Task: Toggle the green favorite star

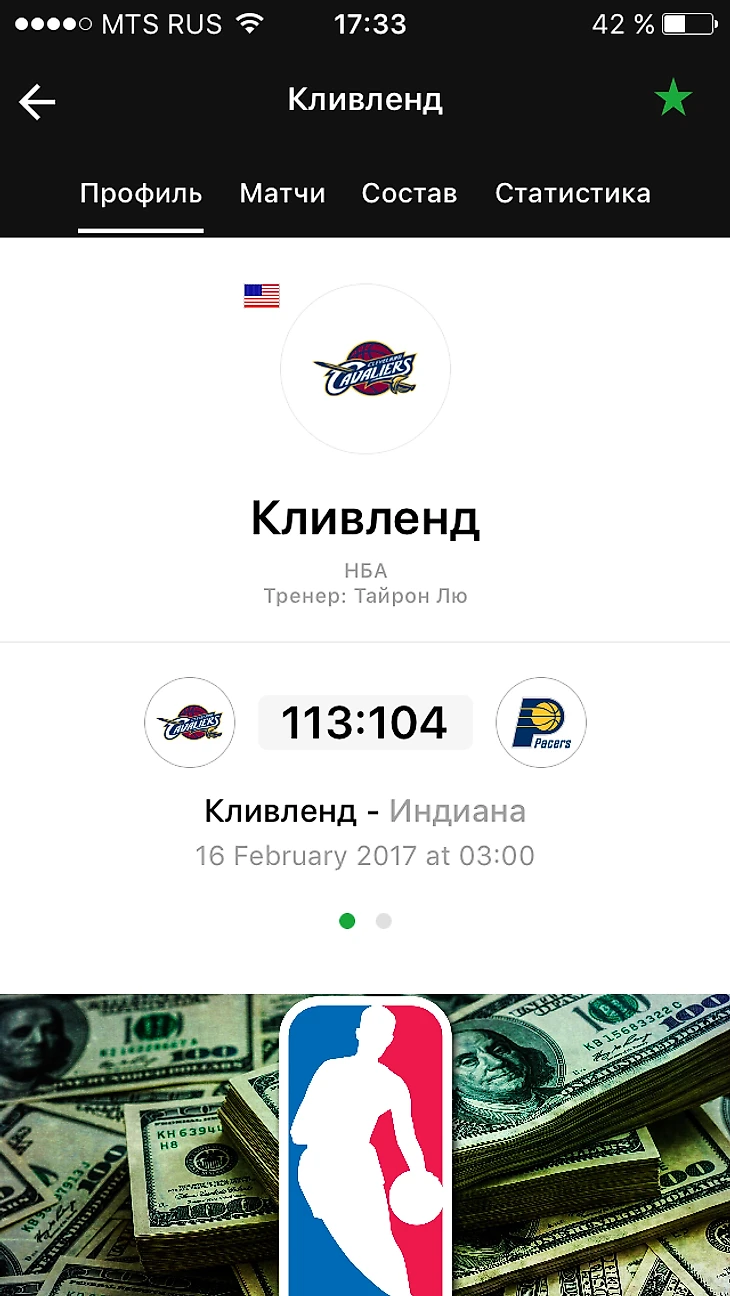Action: click(673, 99)
